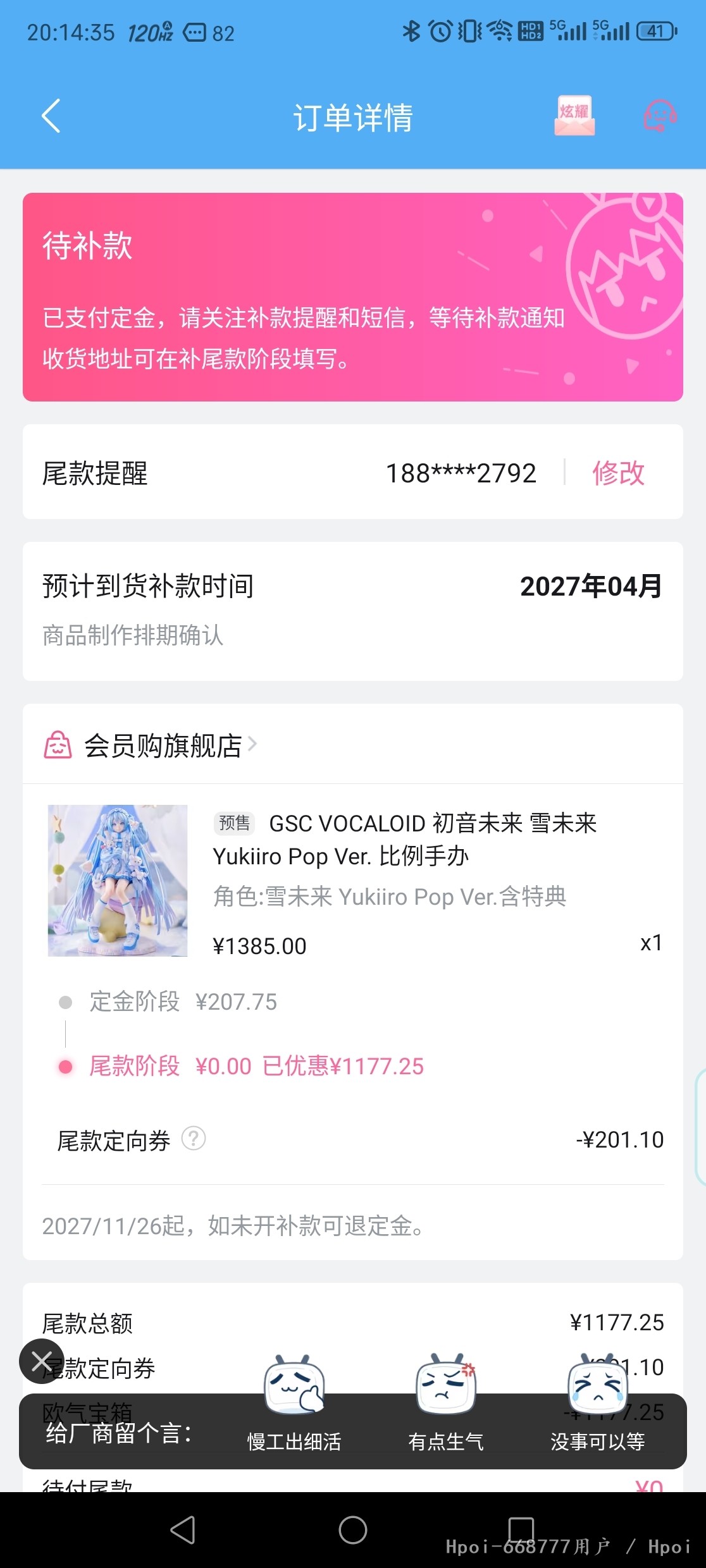The height and width of the screenshot is (1568, 706).
Task: Go to the system home screen
Action: click(353, 1530)
